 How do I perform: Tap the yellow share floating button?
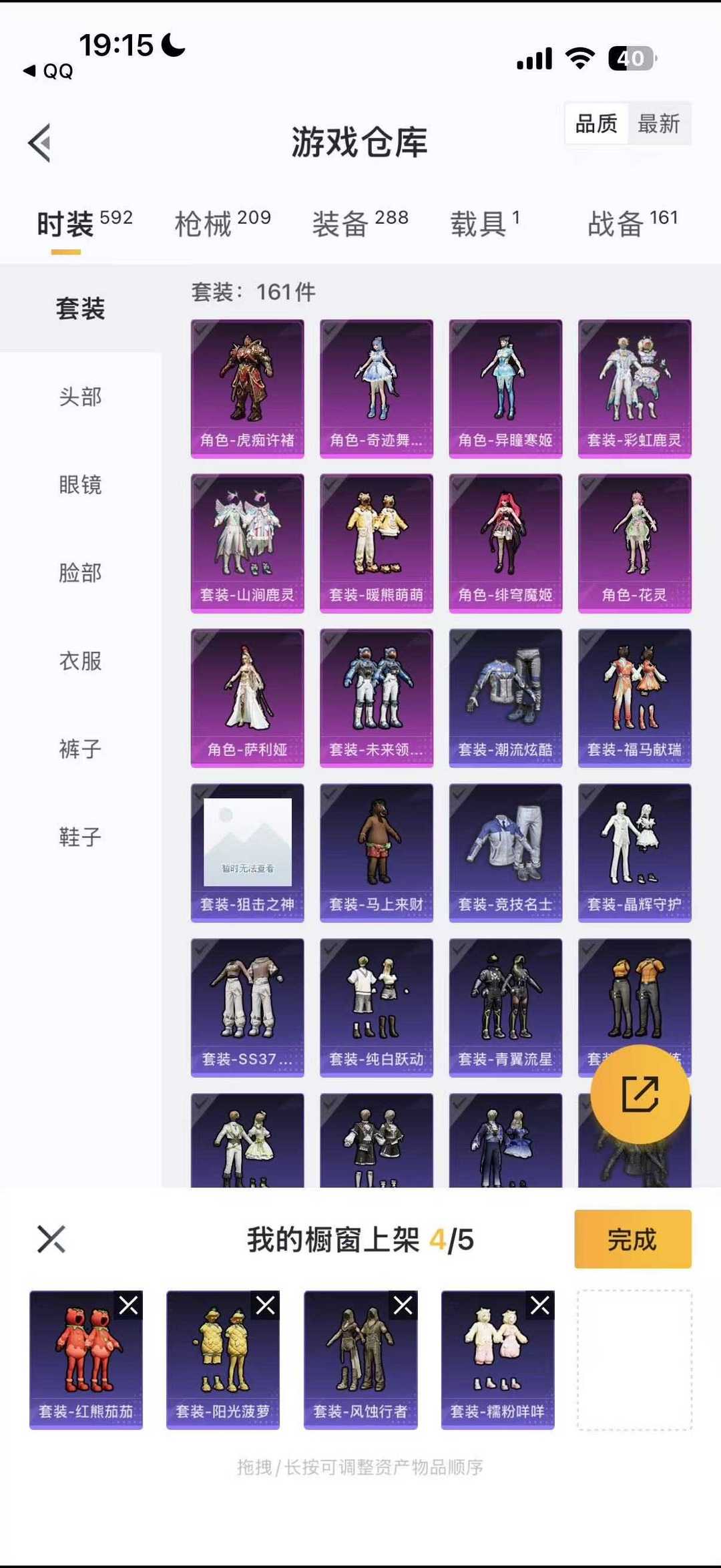click(x=640, y=1094)
